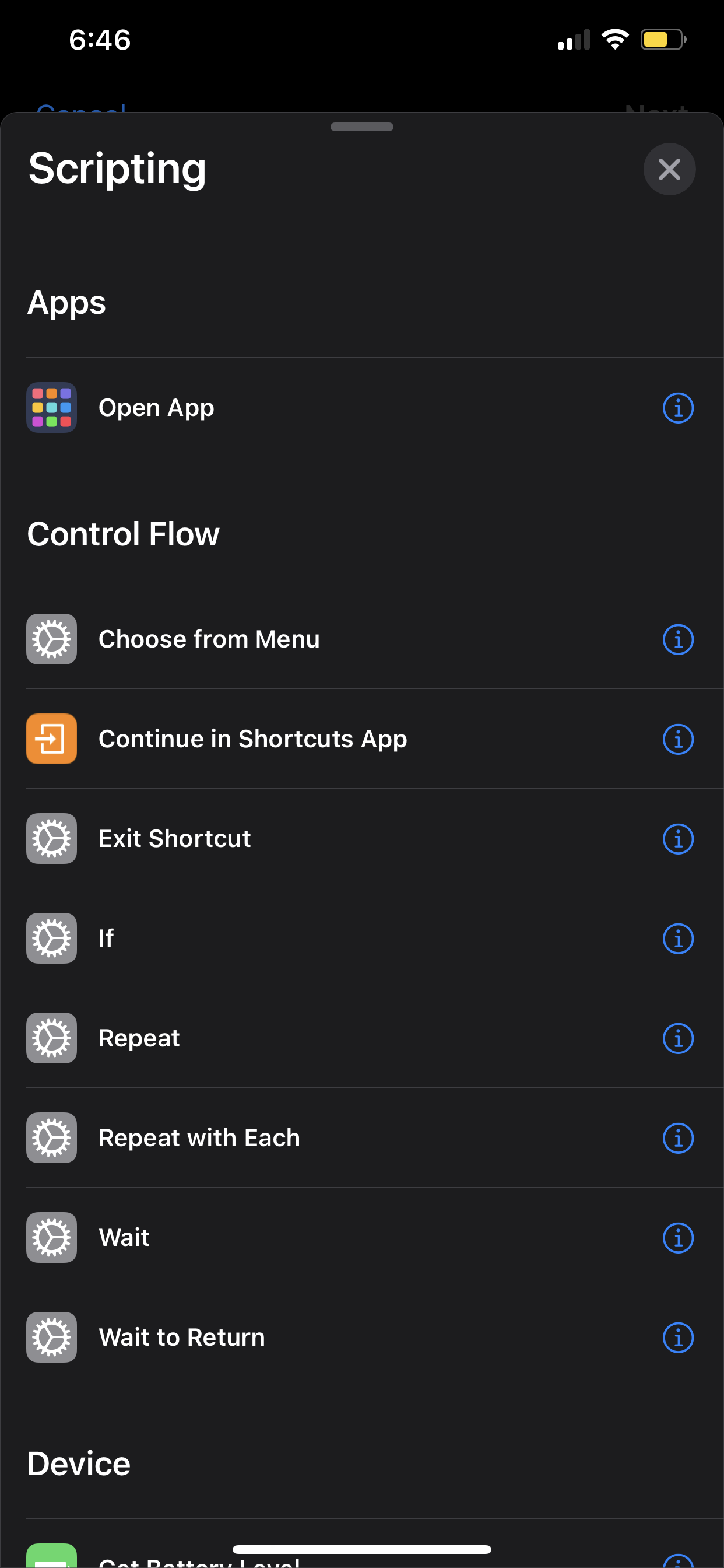Tap the Device section header

79,1464
